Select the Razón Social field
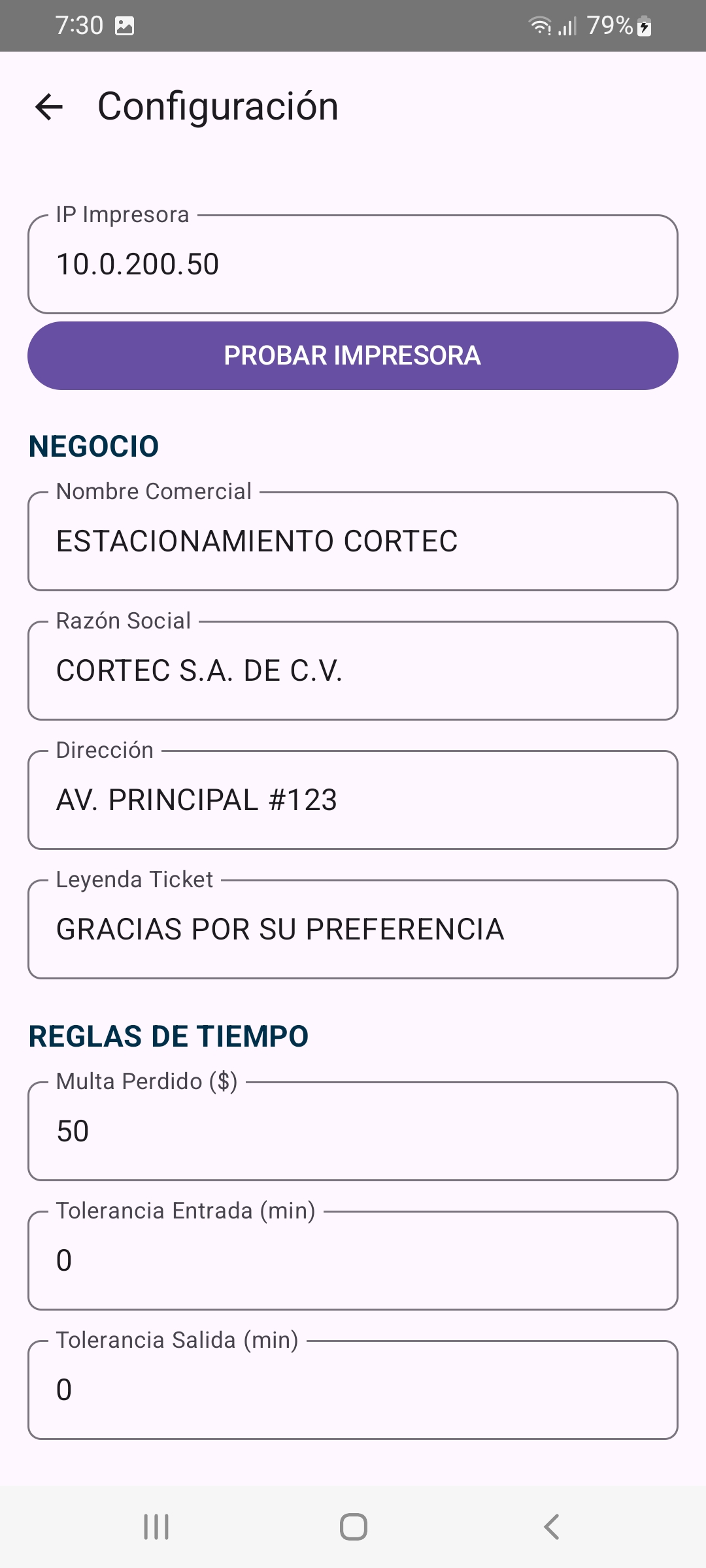This screenshot has width=706, height=1568. coord(353,670)
